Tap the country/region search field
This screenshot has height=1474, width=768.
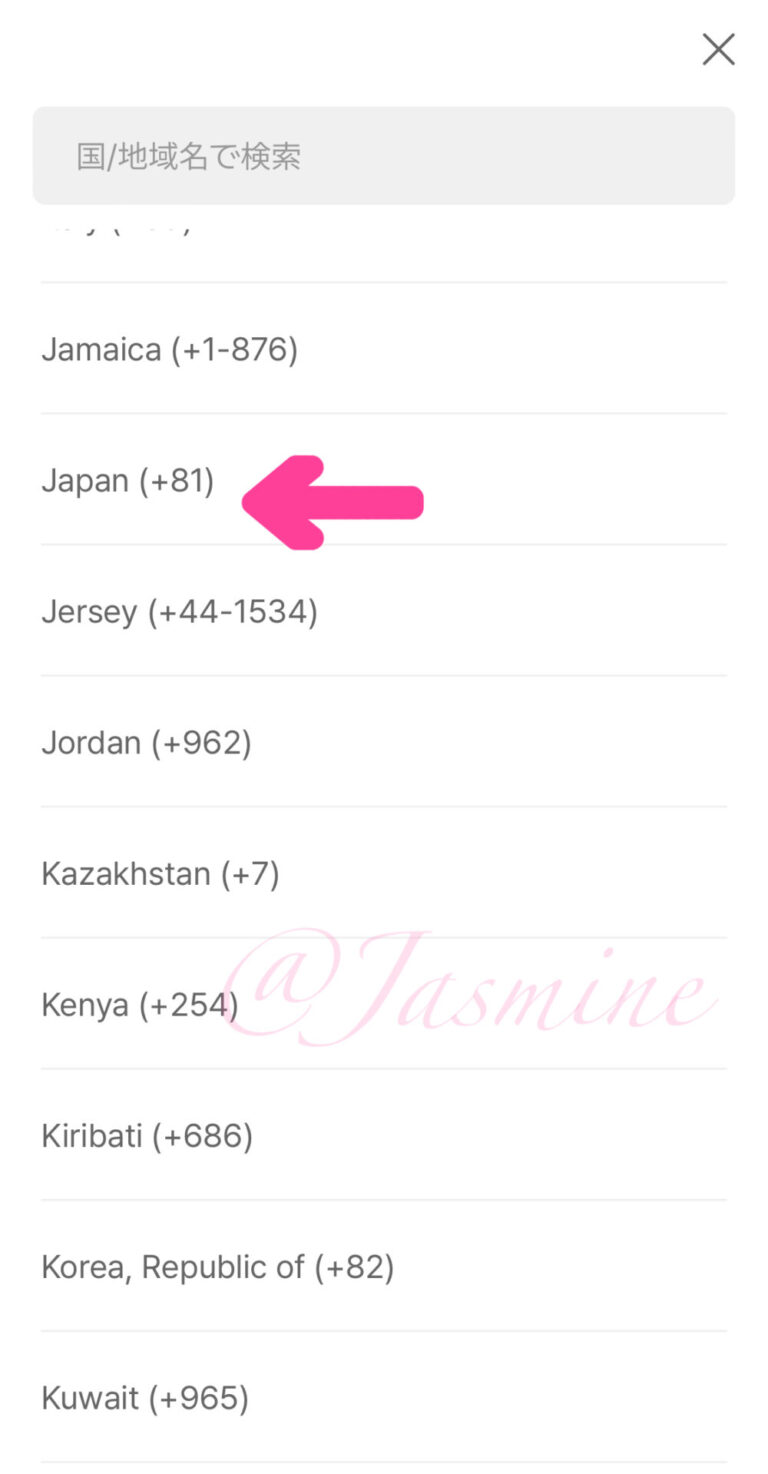pyautogui.click(x=384, y=156)
